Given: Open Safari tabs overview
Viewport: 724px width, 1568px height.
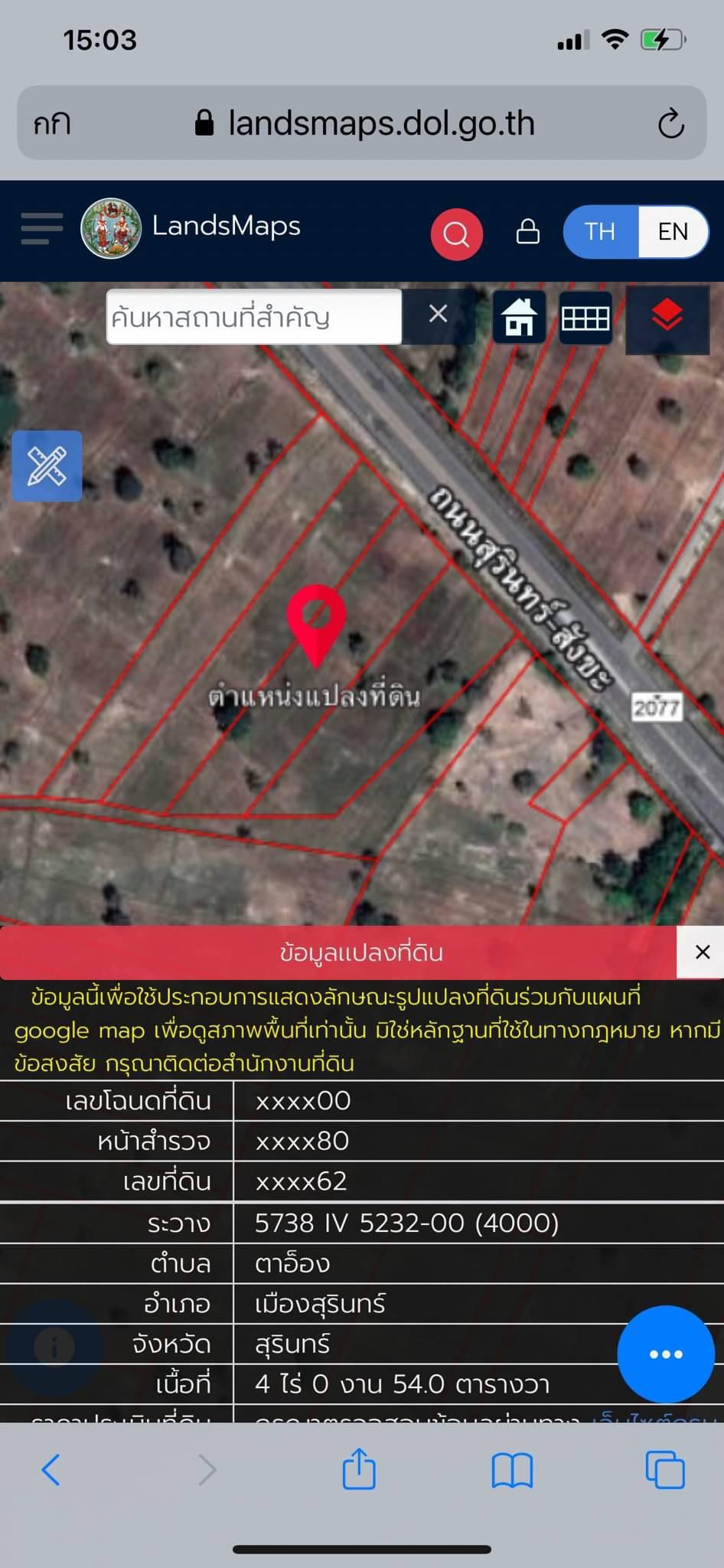Looking at the screenshot, I should 665,1469.
